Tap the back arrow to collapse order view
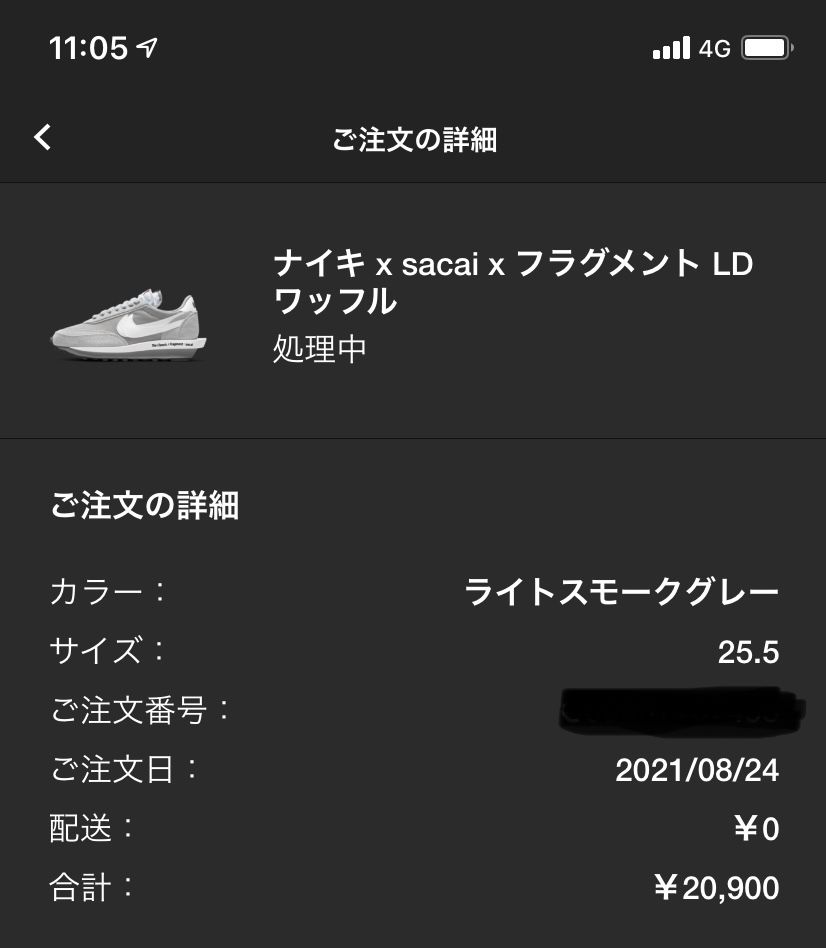Viewport: 826px width, 948px height. tap(42, 138)
